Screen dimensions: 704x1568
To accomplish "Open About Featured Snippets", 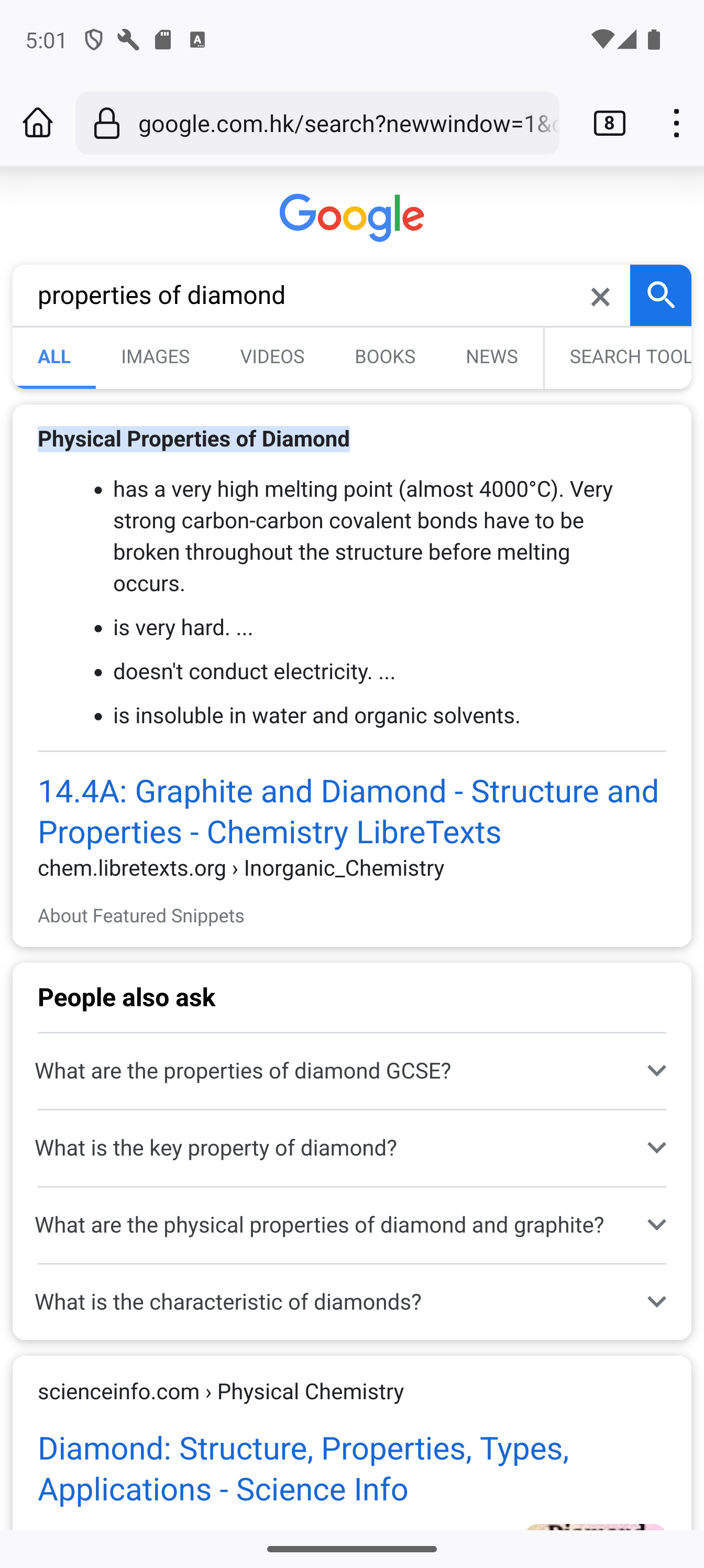I will 140,916.
